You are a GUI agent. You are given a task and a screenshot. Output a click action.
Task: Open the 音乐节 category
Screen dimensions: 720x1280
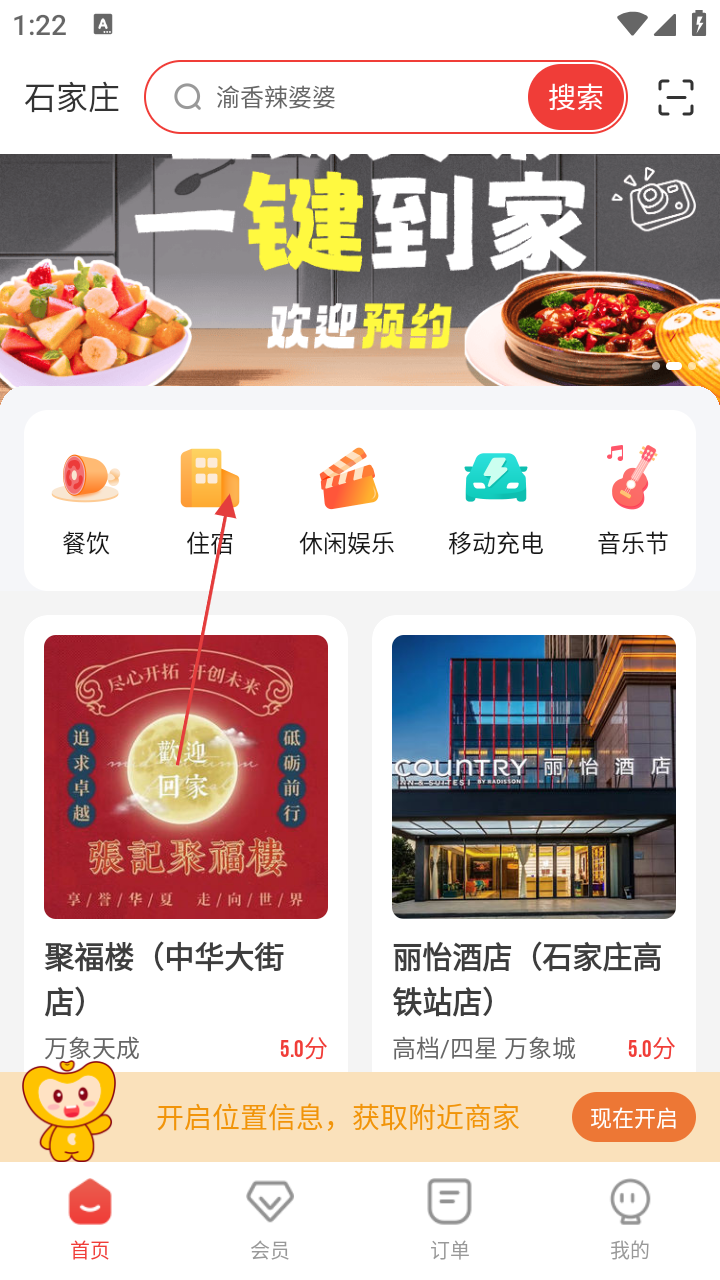(x=633, y=500)
